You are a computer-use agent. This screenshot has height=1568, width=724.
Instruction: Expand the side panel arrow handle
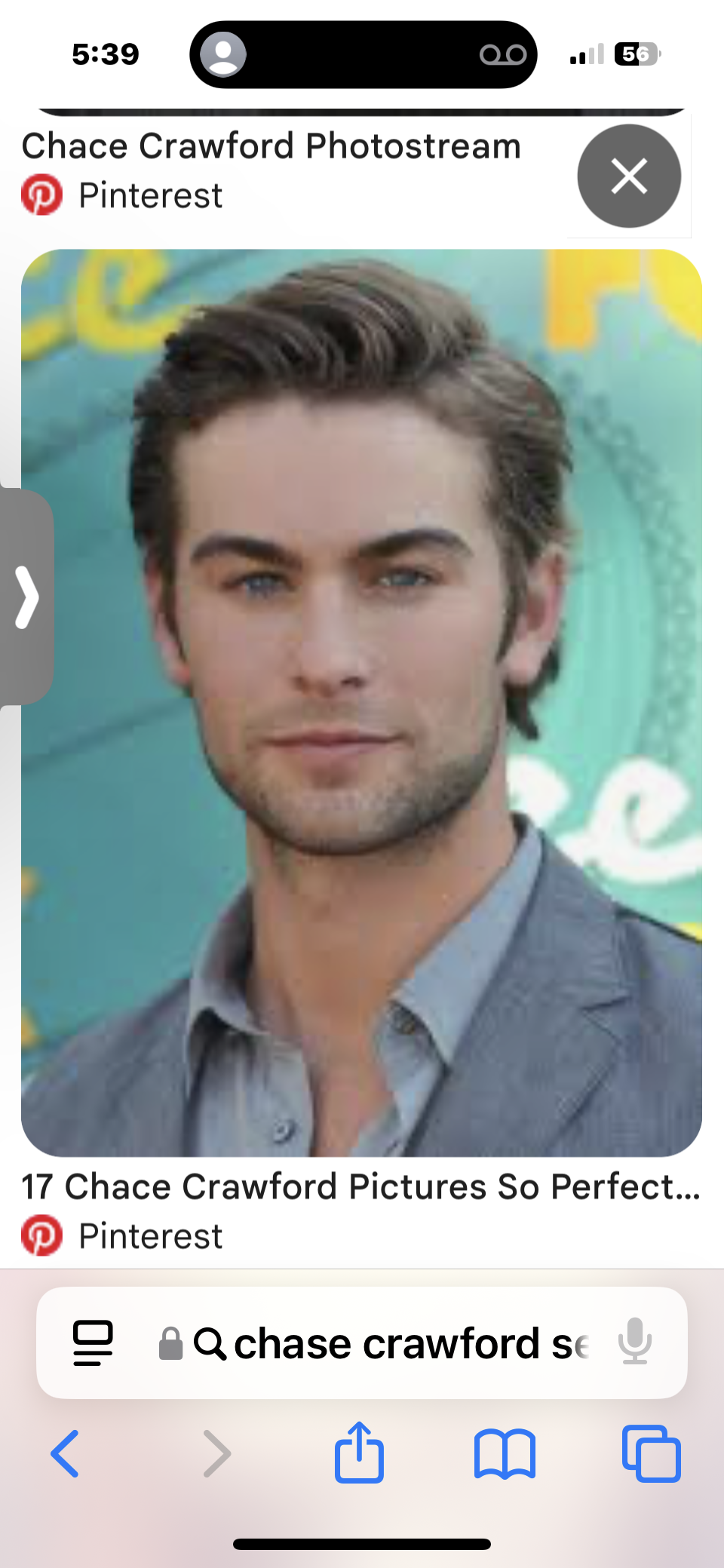26,597
